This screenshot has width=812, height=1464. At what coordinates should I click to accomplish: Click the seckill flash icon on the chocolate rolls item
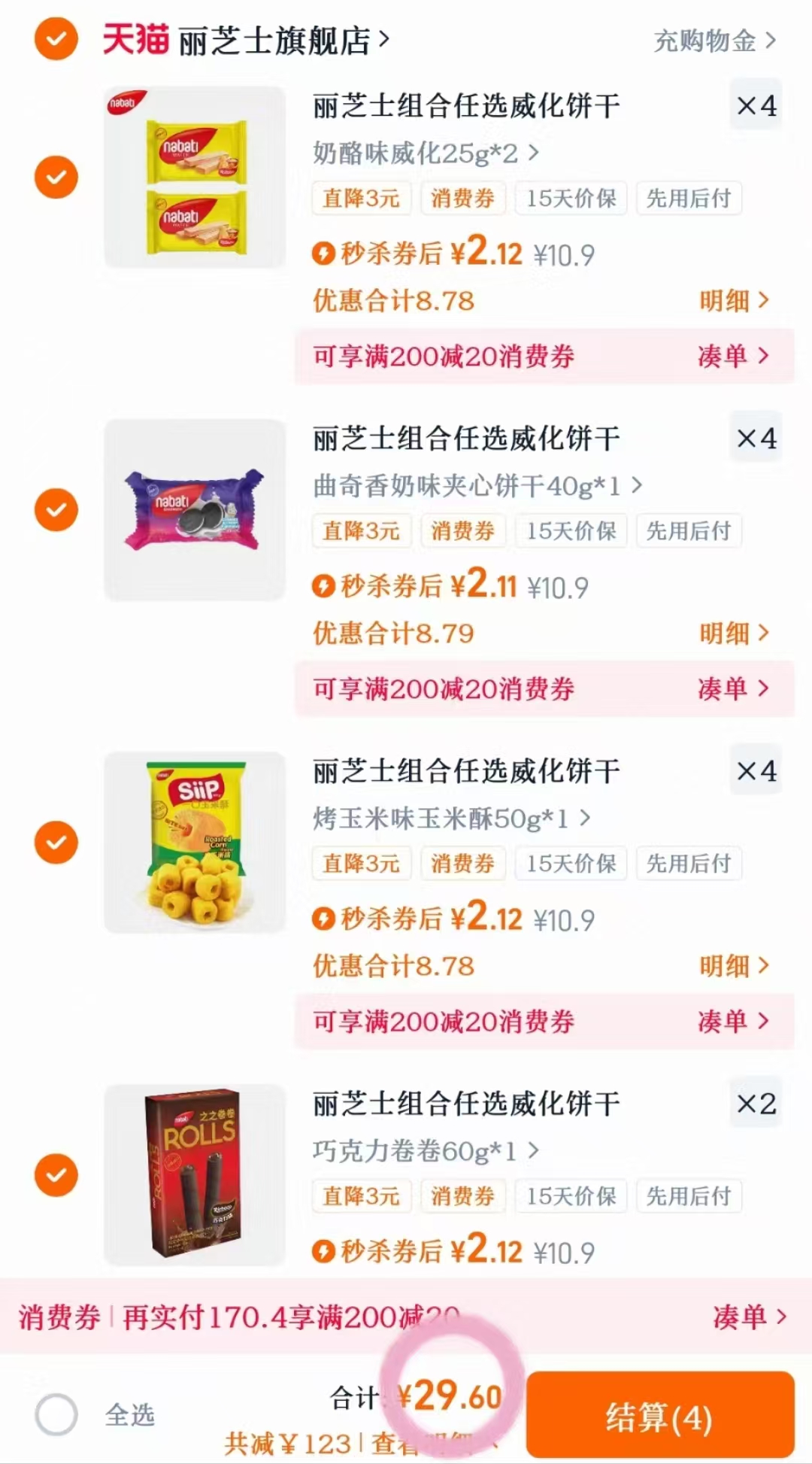pos(325,1250)
